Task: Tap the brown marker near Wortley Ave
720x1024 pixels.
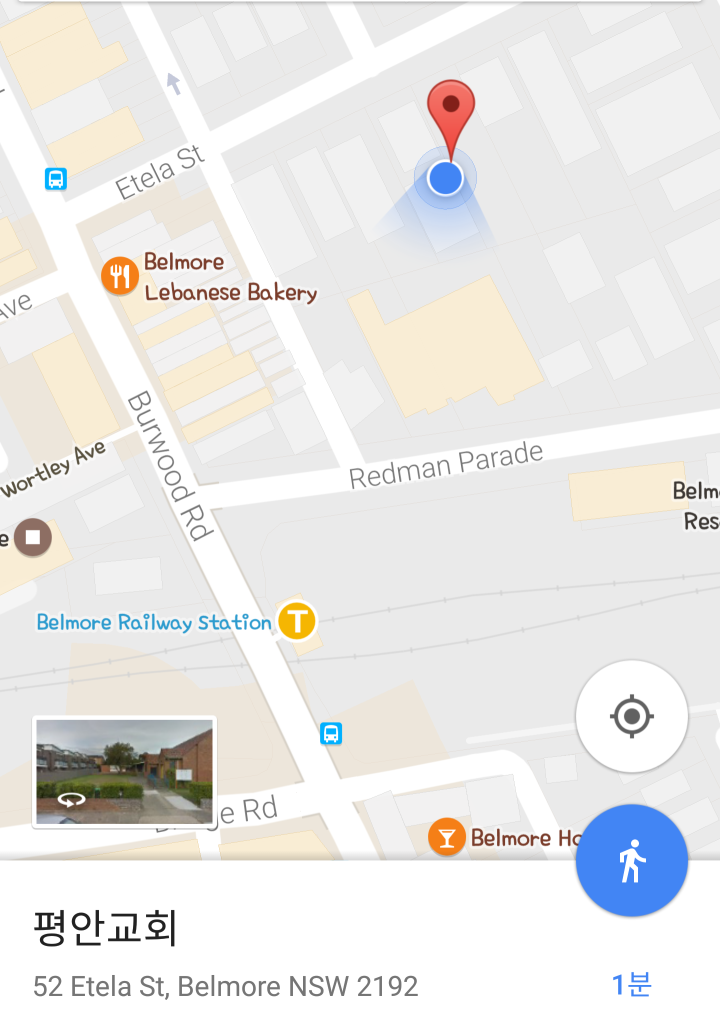Action: click(x=33, y=537)
